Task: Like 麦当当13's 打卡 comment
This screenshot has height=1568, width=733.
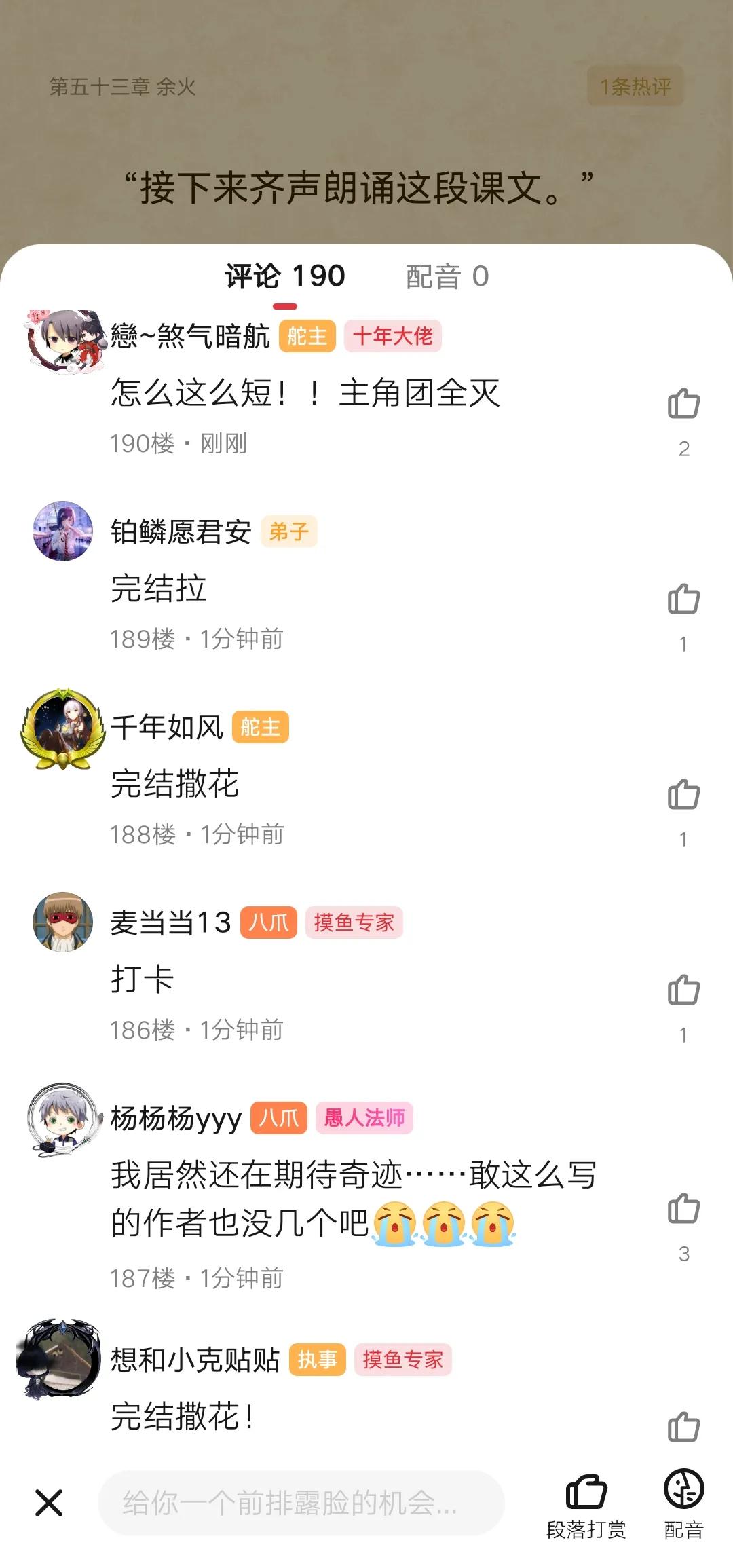Action: 683,990
